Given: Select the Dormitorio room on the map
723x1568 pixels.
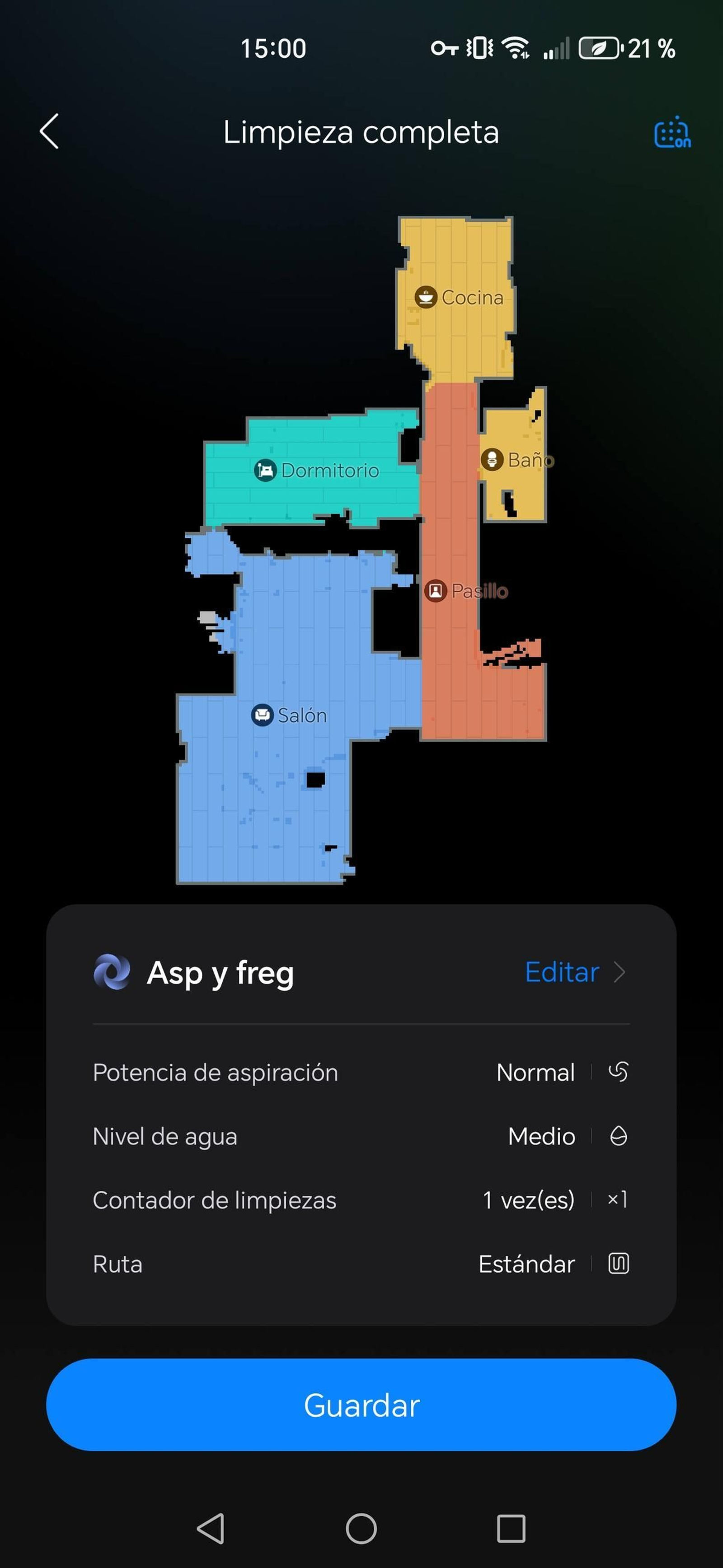Looking at the screenshot, I should point(317,471).
